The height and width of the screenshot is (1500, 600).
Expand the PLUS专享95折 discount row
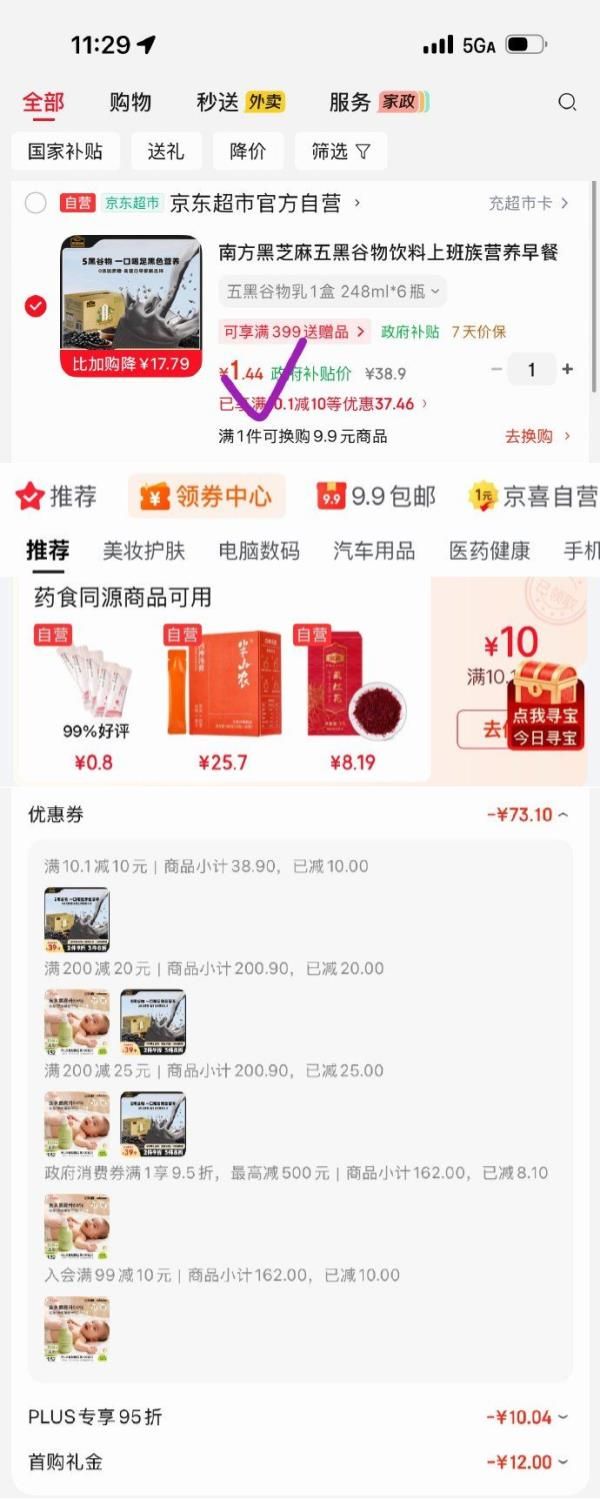528,1417
